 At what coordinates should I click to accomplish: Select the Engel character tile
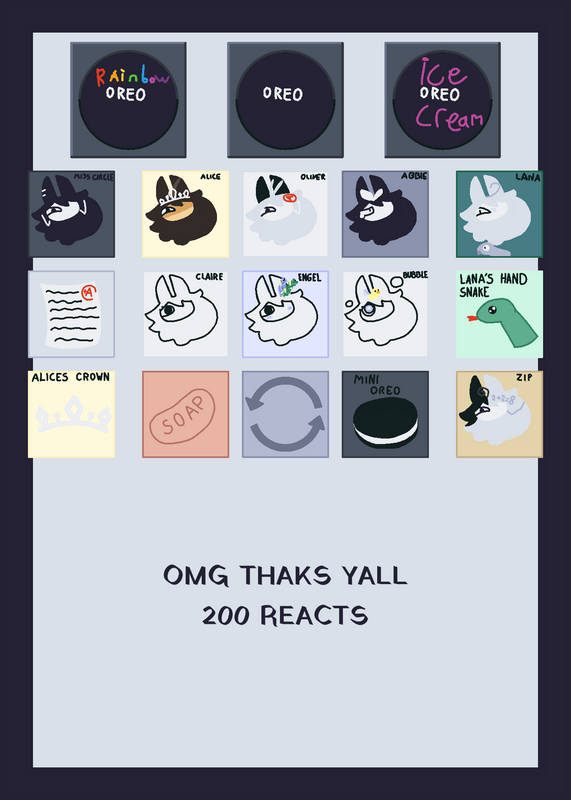click(x=285, y=314)
